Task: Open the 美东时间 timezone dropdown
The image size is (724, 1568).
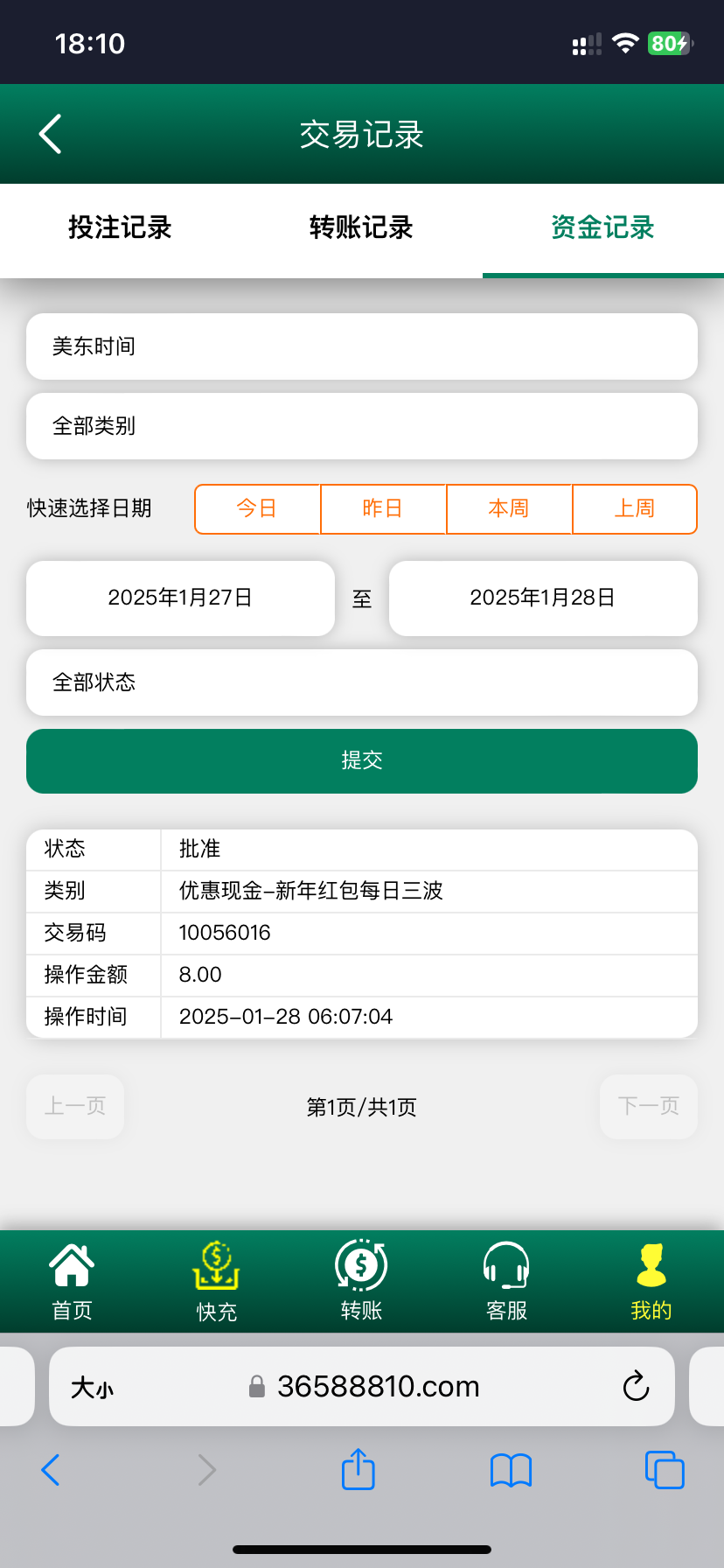Action: click(x=361, y=346)
